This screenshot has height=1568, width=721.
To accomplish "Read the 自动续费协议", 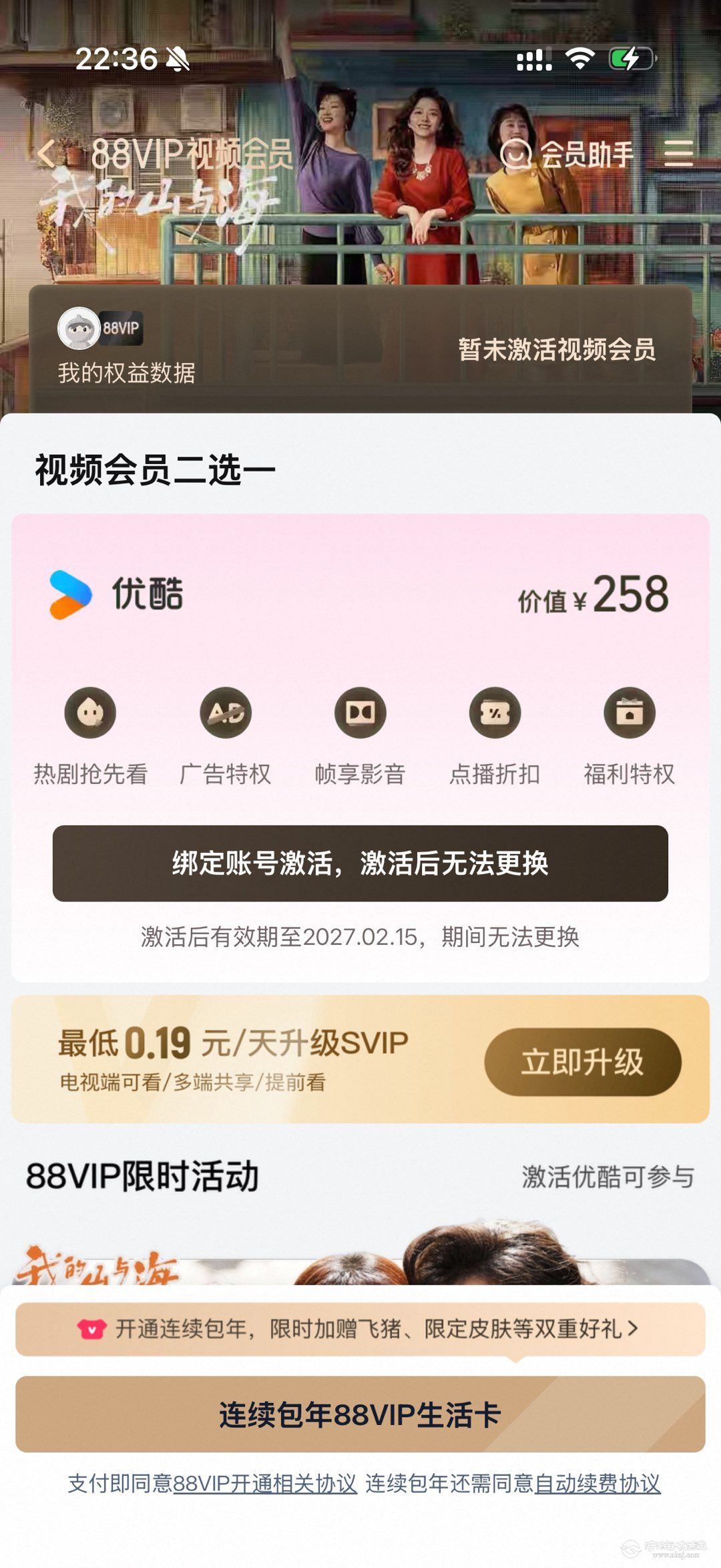I will (597, 1483).
